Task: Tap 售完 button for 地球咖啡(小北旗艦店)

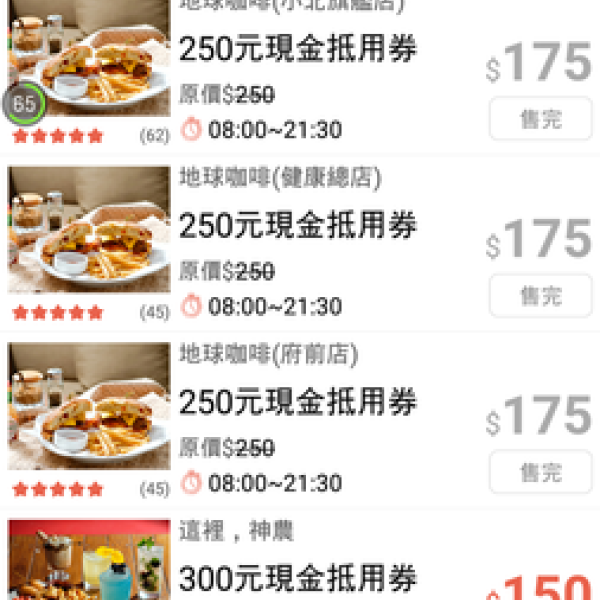Action: click(540, 120)
